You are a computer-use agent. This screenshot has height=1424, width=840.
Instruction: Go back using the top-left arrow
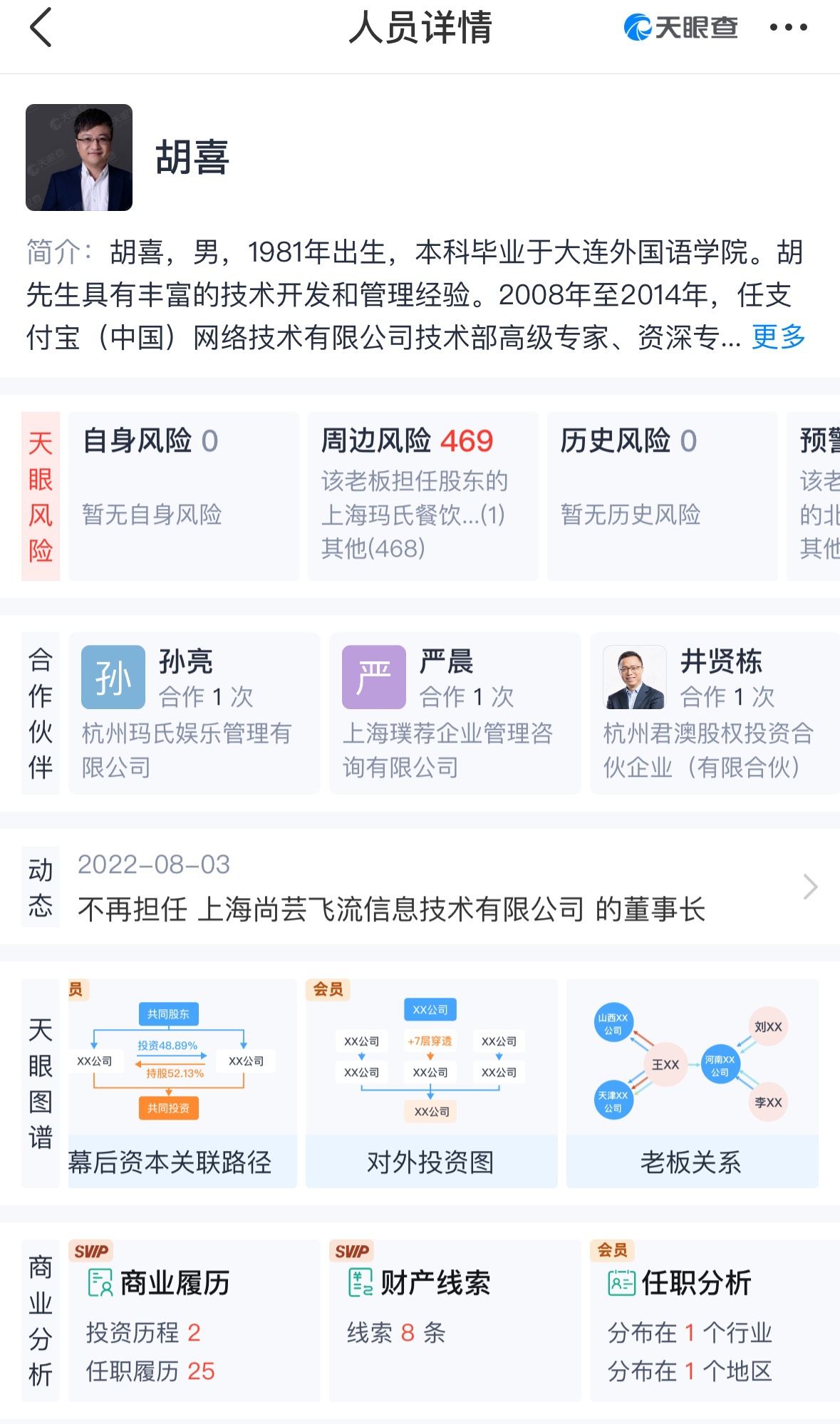pos(41,28)
